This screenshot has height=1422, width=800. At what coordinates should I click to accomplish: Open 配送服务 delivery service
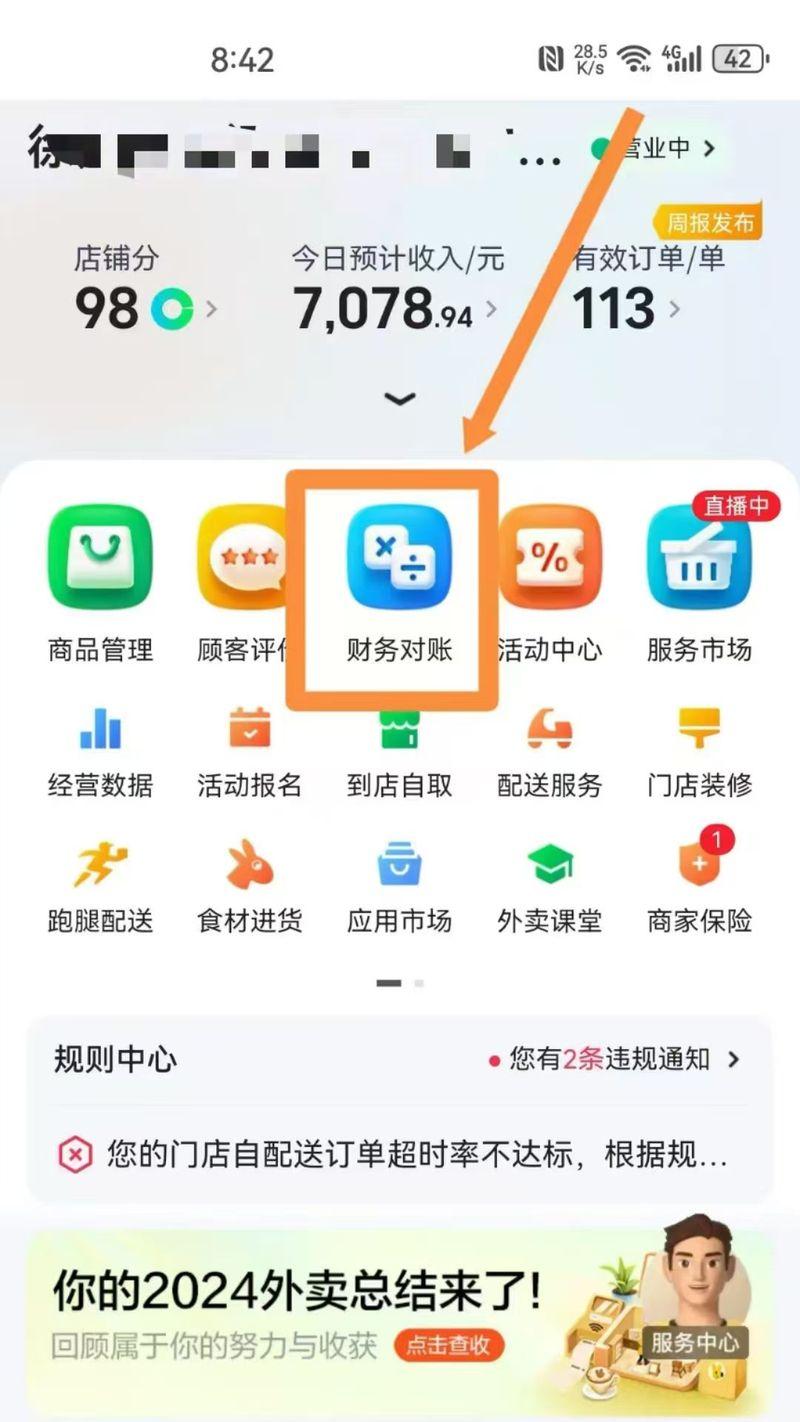(x=549, y=752)
